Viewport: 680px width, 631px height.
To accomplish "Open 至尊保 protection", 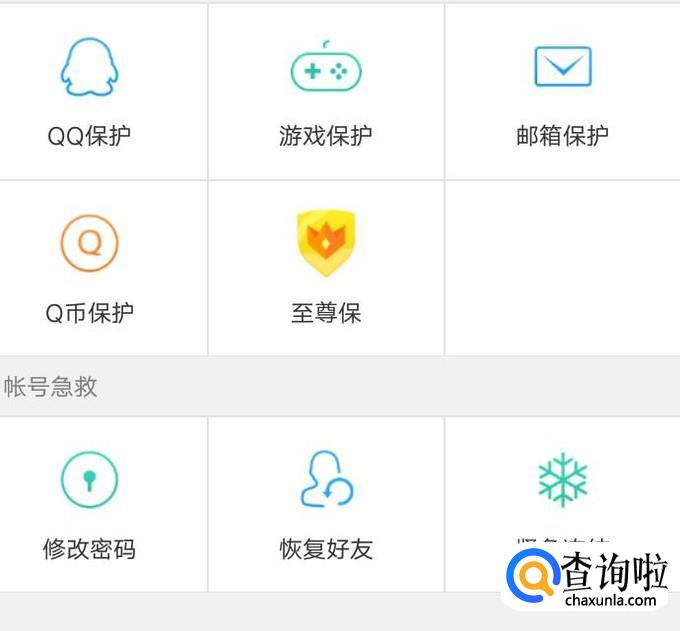I will point(325,268).
